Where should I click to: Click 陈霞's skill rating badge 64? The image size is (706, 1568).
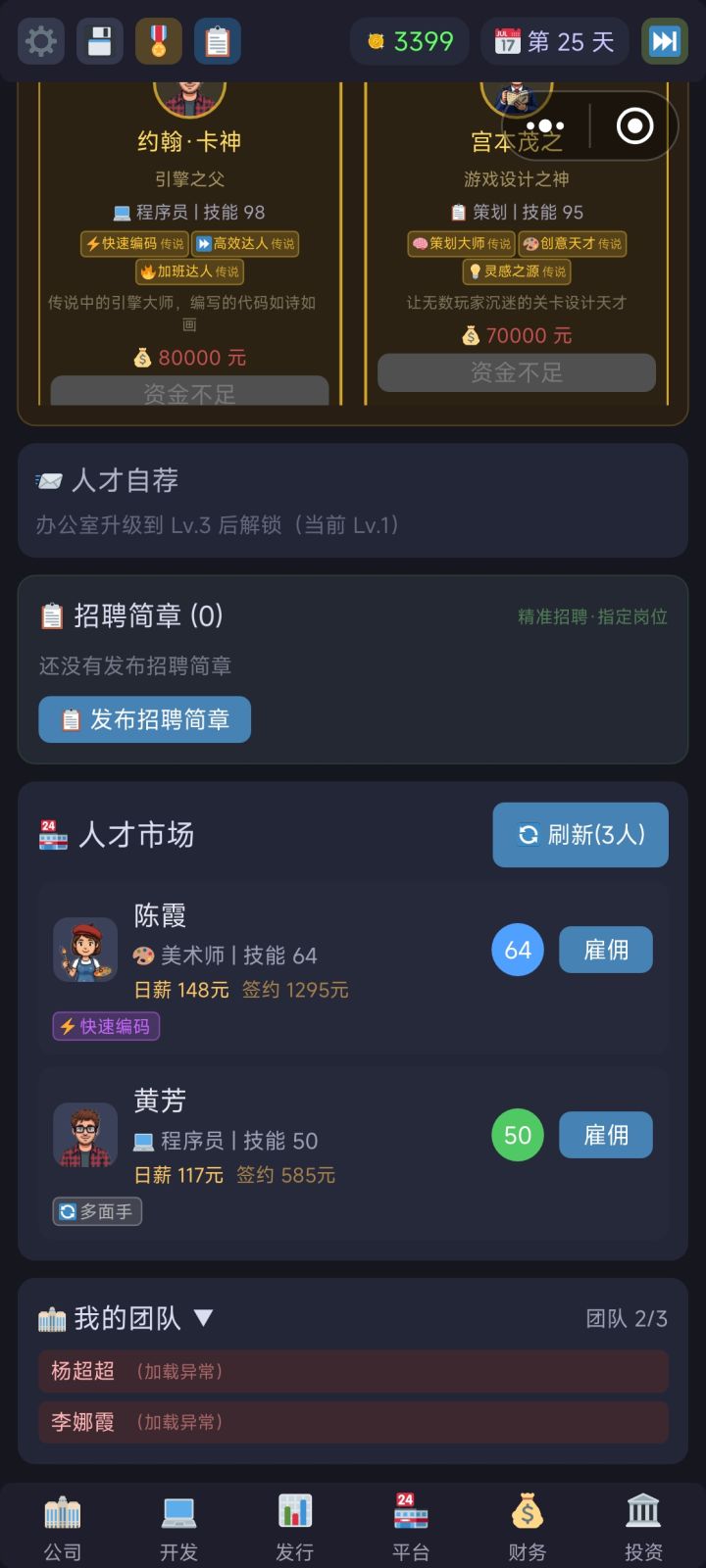click(x=517, y=949)
